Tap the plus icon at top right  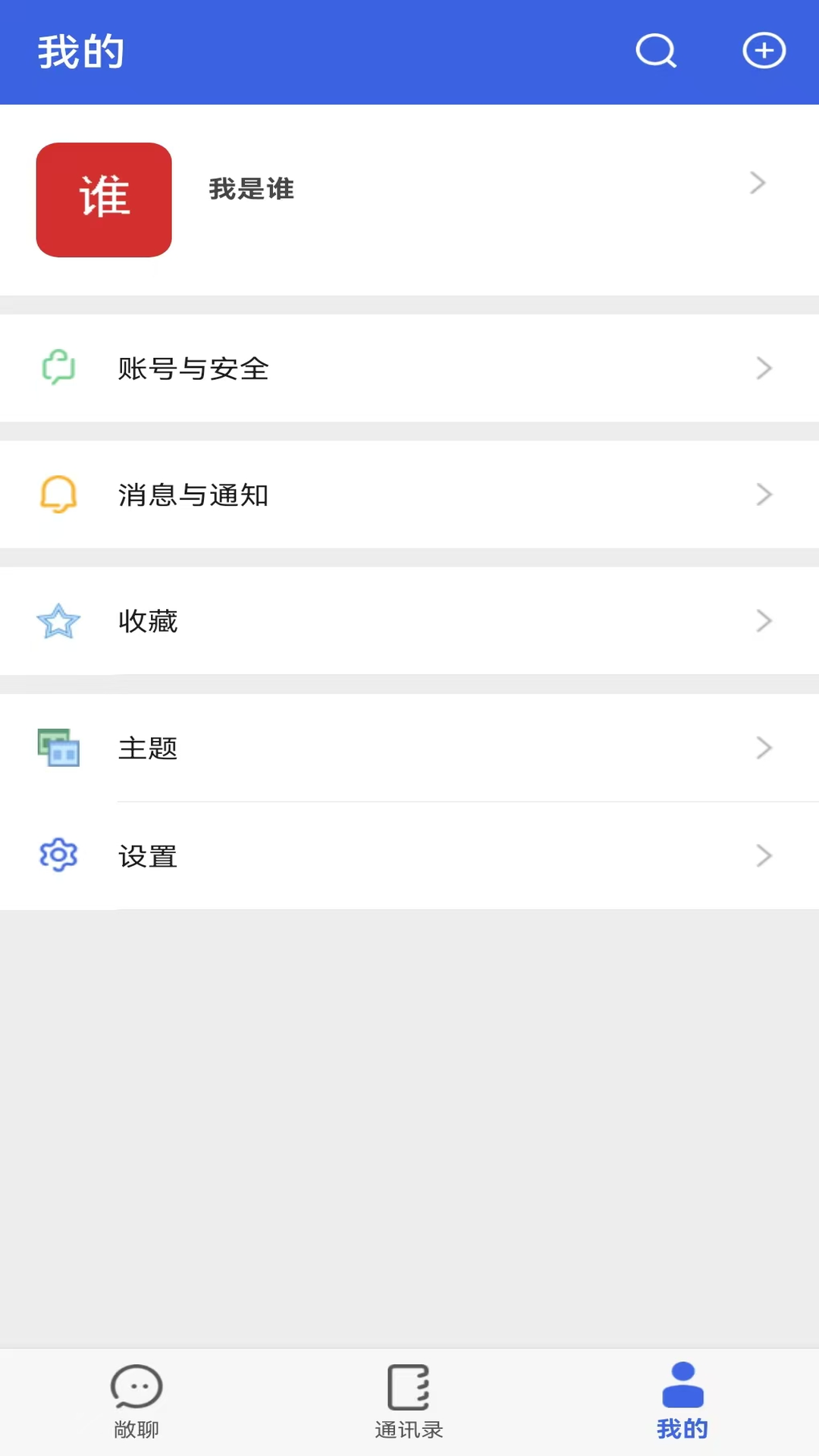click(x=764, y=51)
